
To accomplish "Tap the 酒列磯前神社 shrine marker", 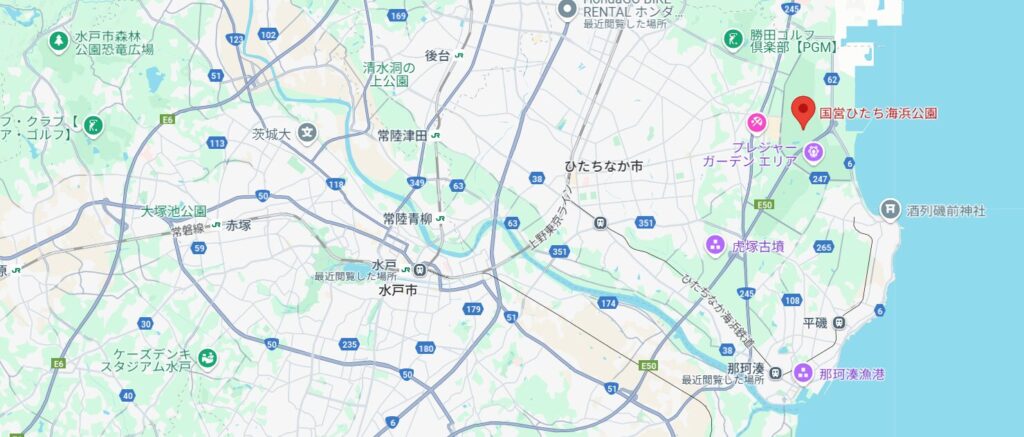I will [x=890, y=209].
